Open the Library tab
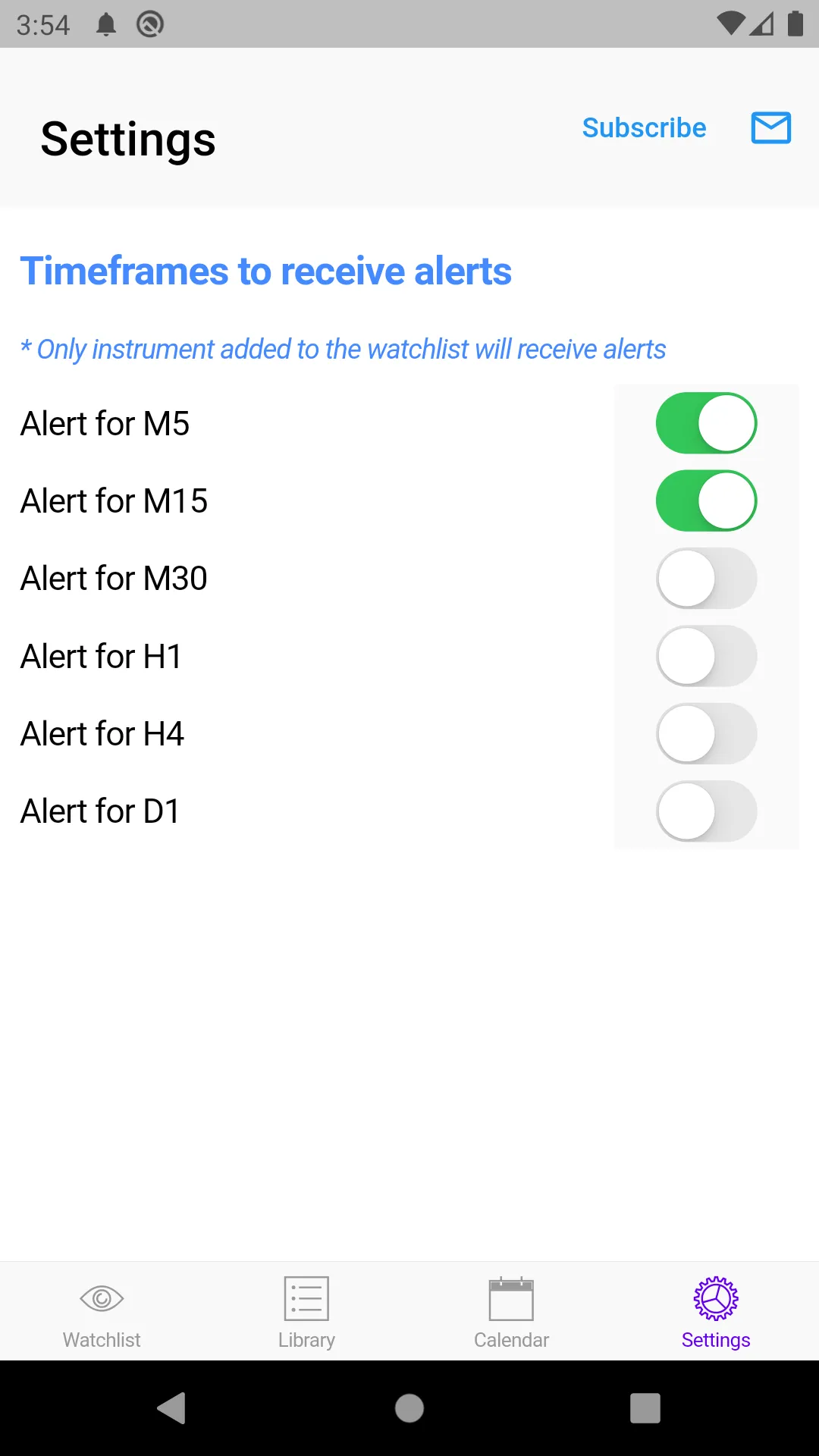Viewport: 819px width, 1456px height. click(x=306, y=1312)
